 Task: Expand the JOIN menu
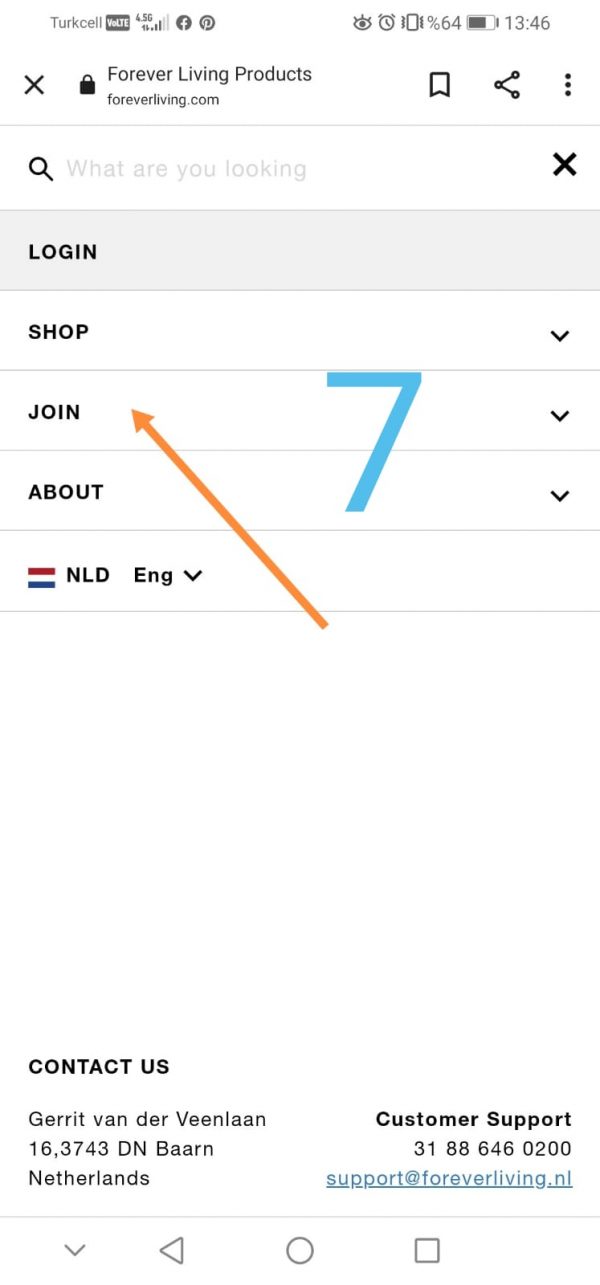559,415
